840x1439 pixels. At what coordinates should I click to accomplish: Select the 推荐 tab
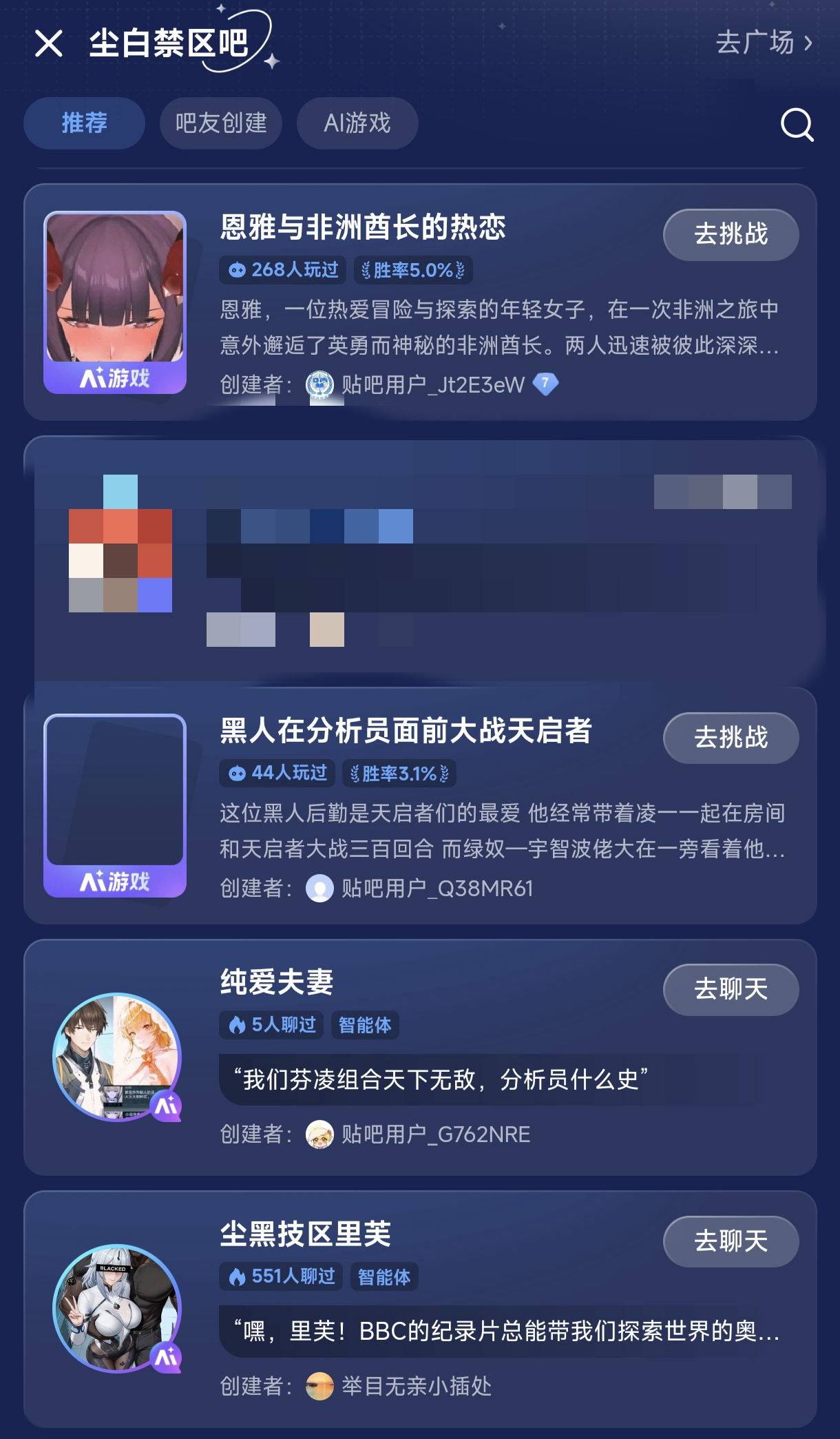(x=84, y=123)
